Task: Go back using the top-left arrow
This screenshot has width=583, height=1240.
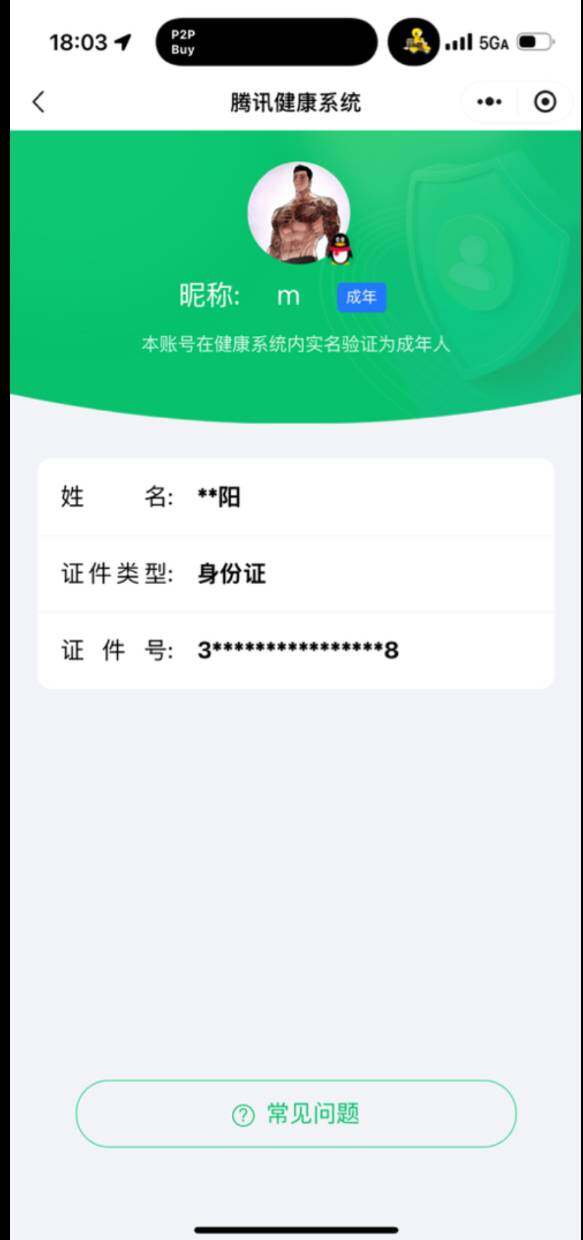Action: pos(38,102)
